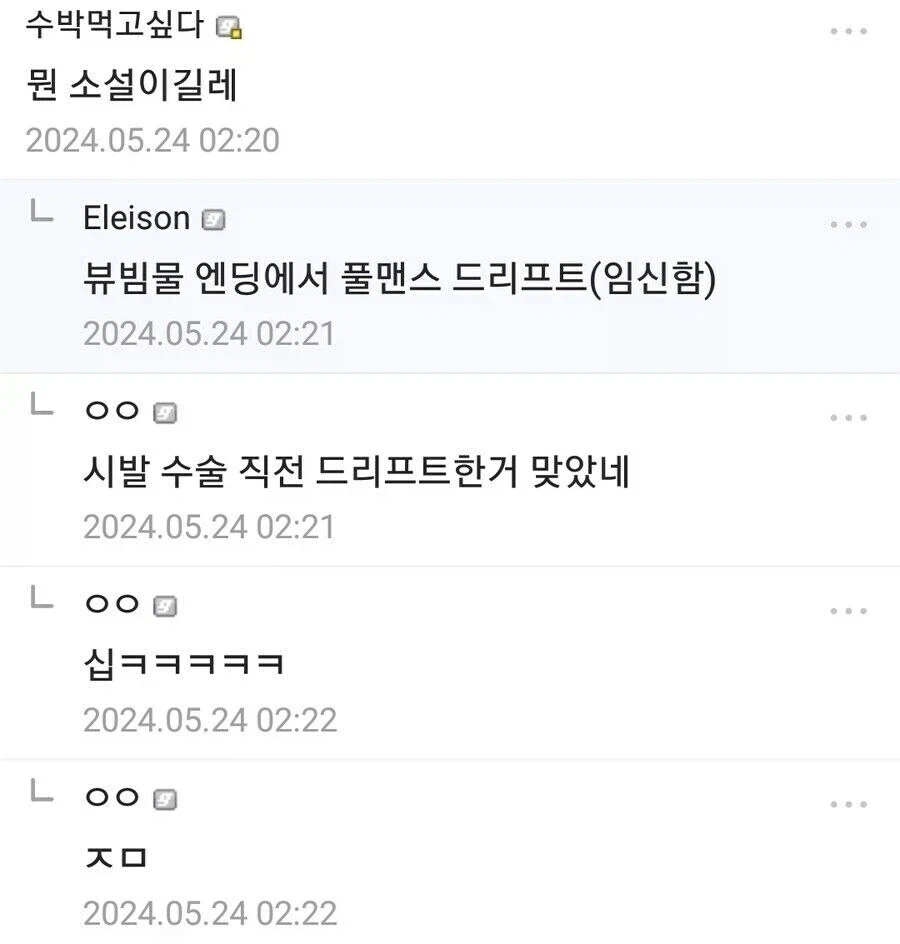Click Eleison's gallog badge icon
The width and height of the screenshot is (900, 944).
[213, 218]
